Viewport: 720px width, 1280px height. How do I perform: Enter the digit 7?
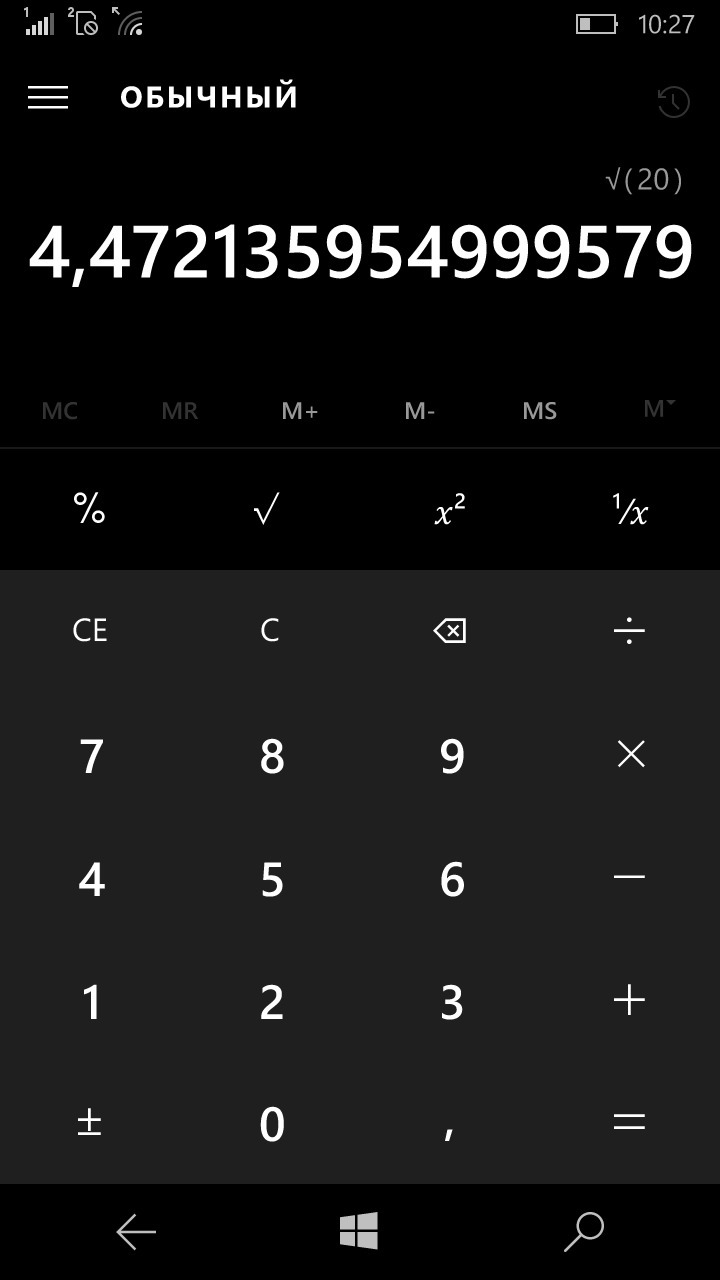coord(91,756)
